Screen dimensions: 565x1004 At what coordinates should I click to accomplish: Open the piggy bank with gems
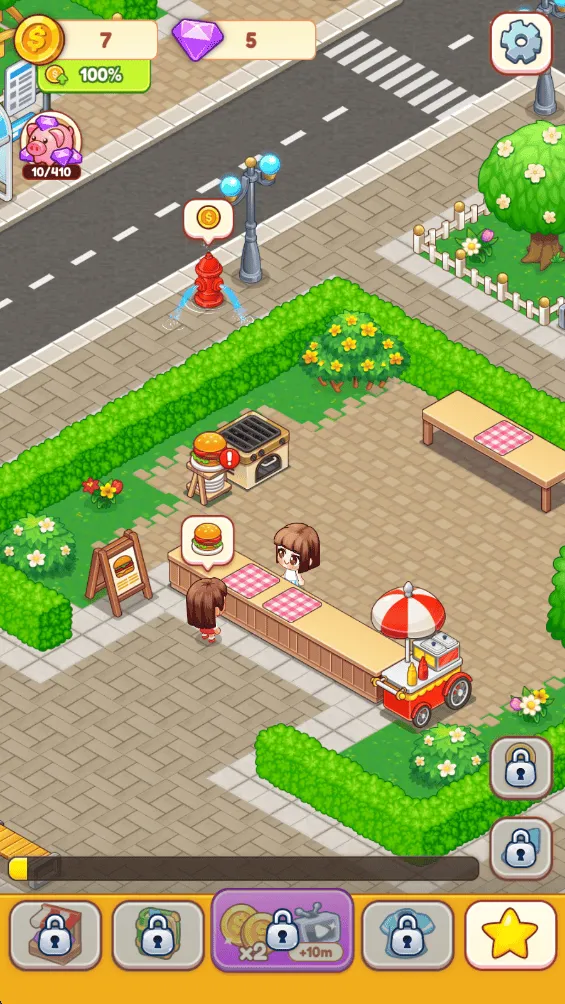[51, 146]
